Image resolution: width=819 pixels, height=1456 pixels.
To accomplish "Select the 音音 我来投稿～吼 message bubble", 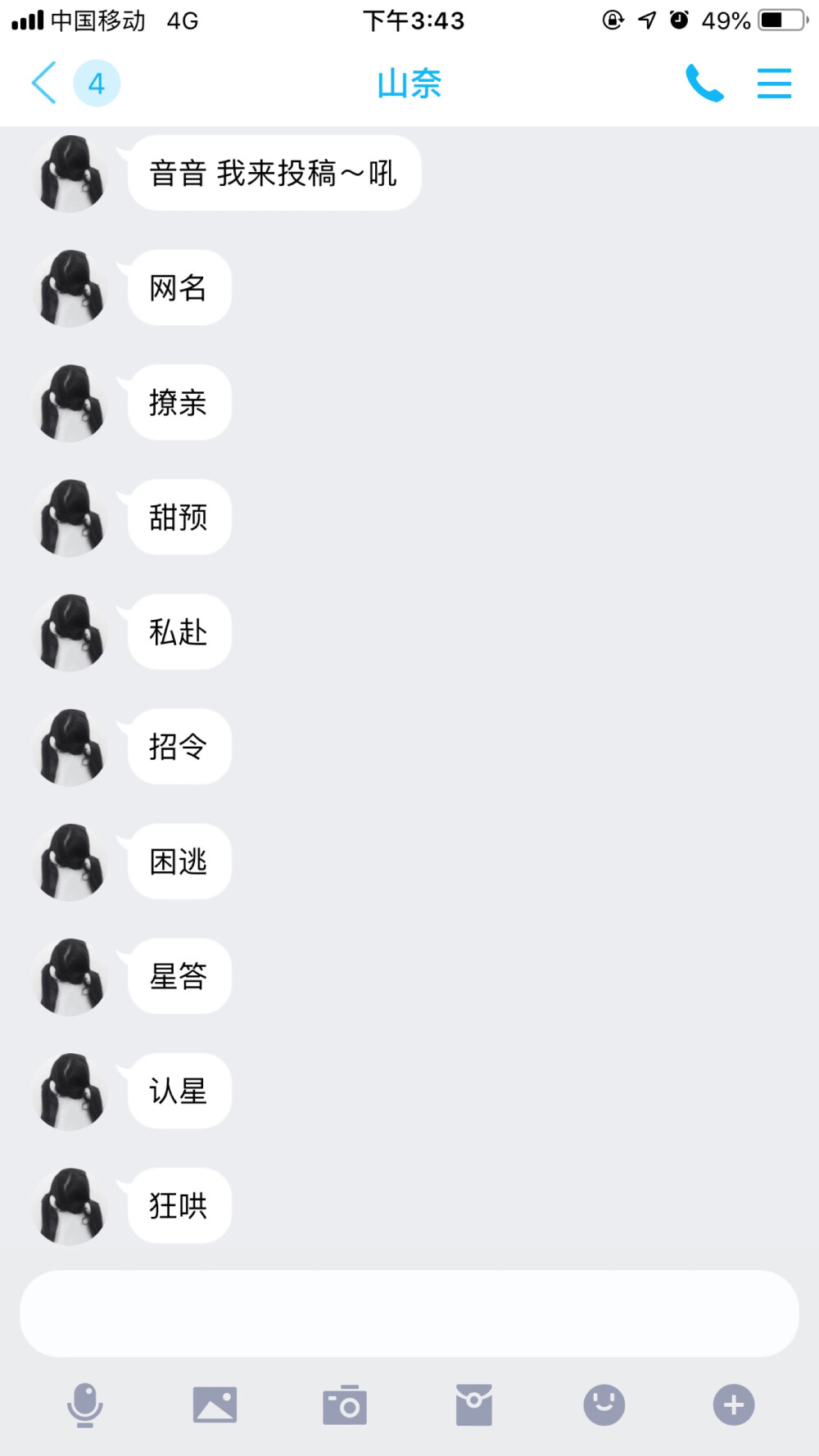I will coord(274,173).
